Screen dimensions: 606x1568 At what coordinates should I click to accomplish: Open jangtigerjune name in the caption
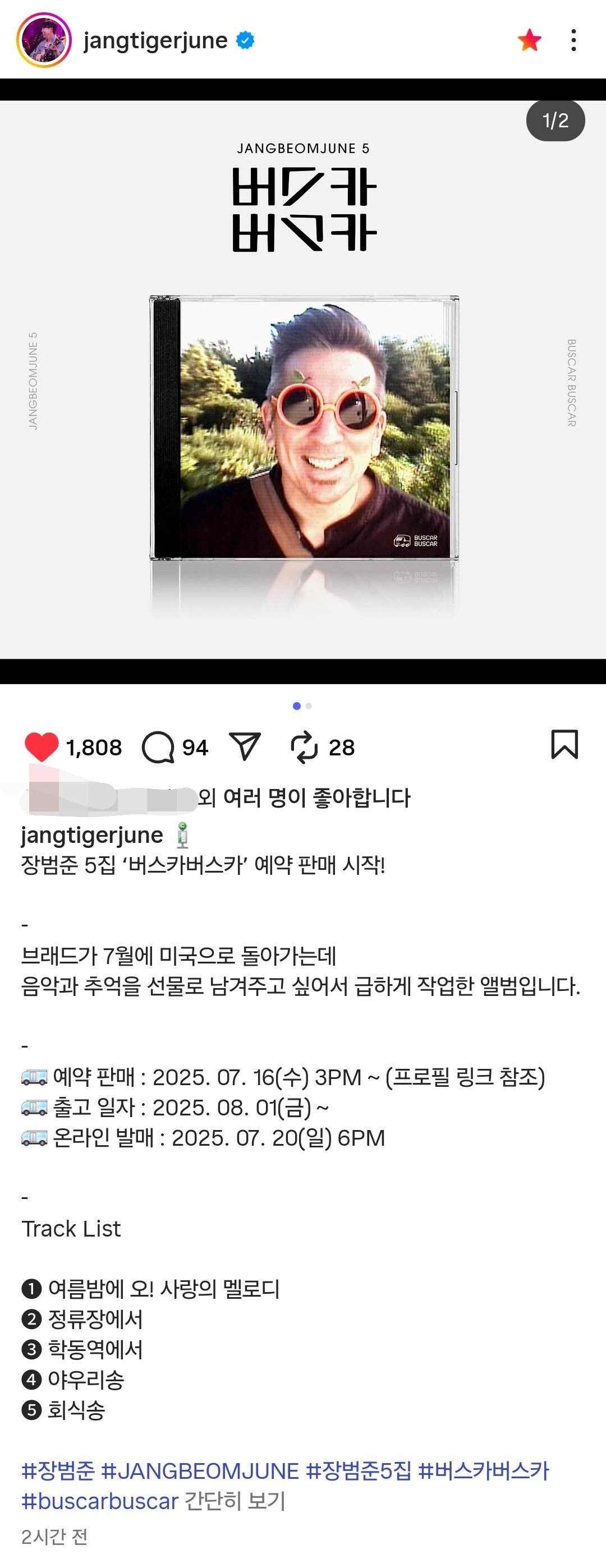tap(92, 835)
